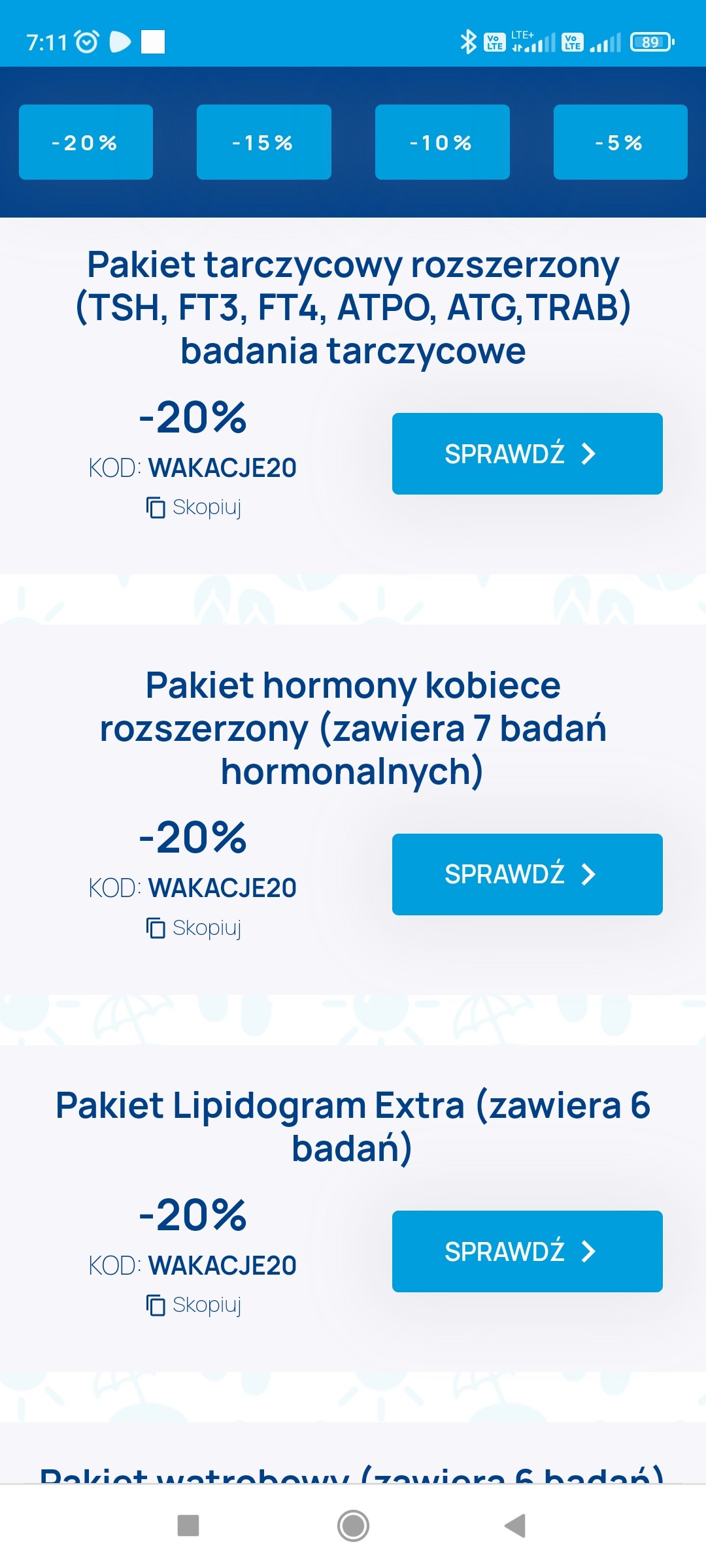
Task: Copy code WAKACJE20 under Pakiet tarczycowy
Action: 193,507
